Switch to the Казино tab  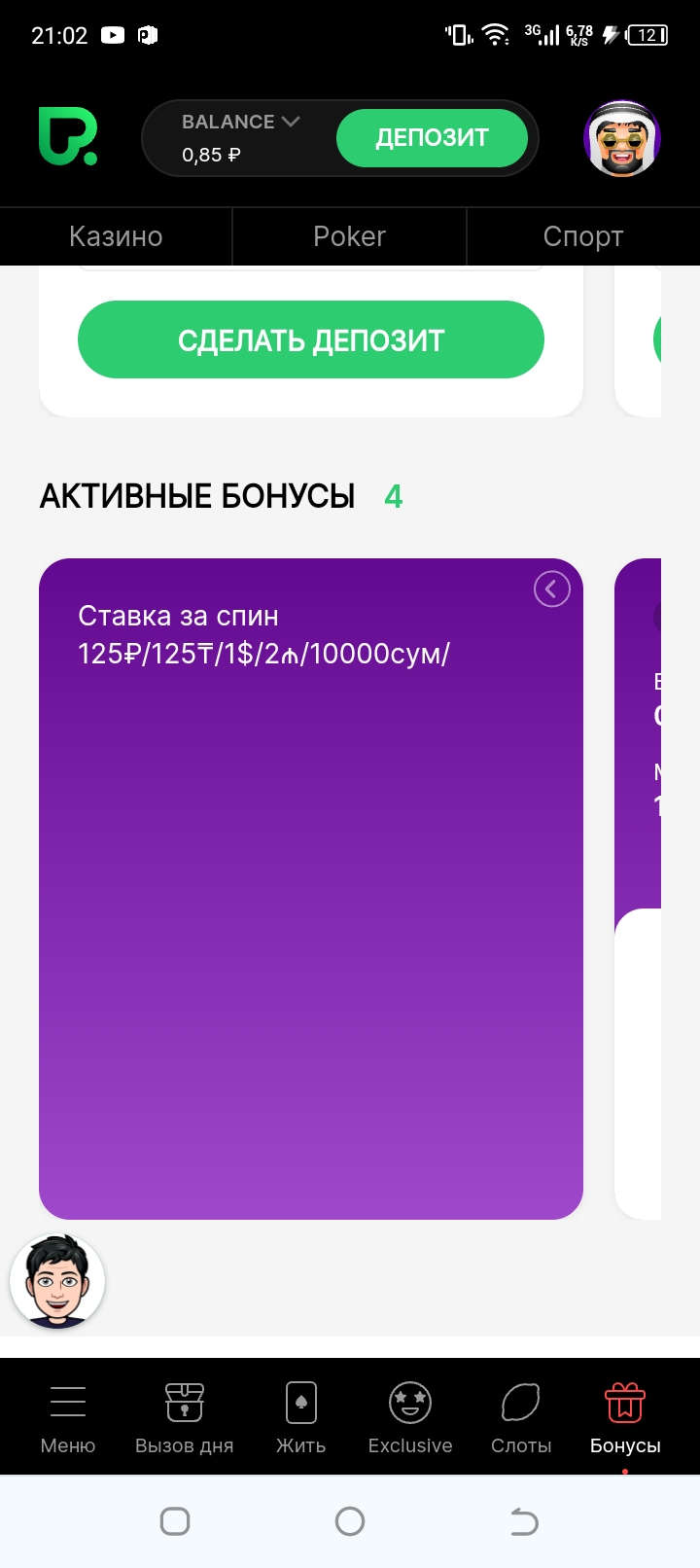tap(116, 236)
